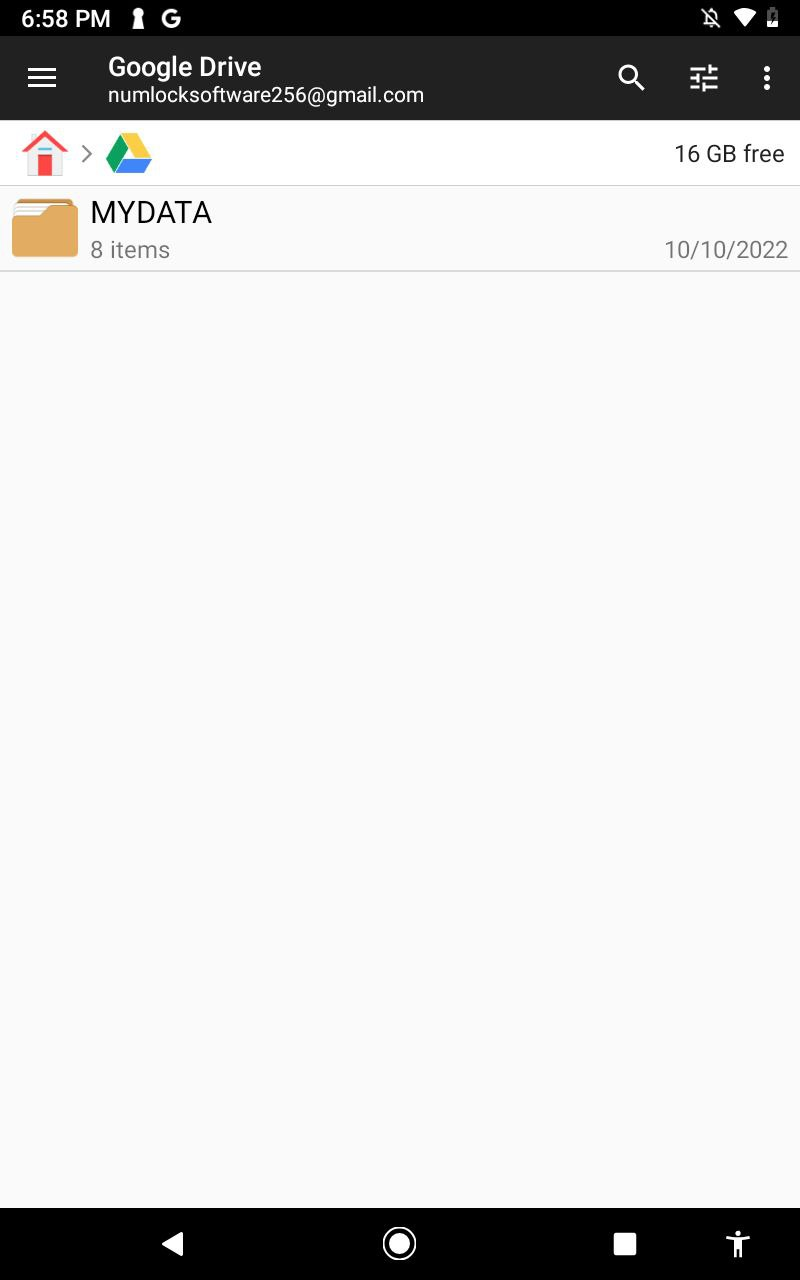Tap the Google Drive breadcrumb icon
Image resolution: width=800 pixels, height=1280 pixels.
(129, 153)
